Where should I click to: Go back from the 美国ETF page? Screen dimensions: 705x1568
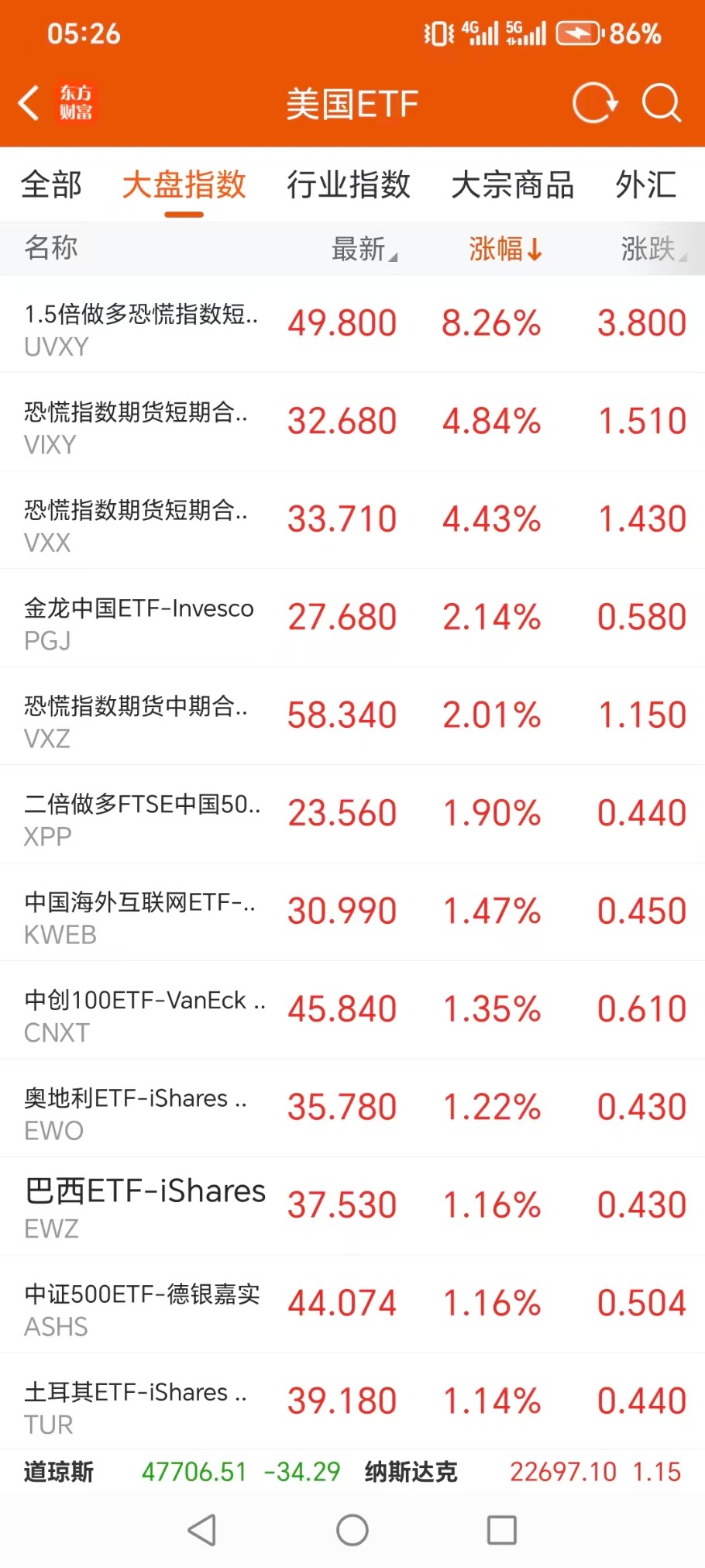point(29,103)
